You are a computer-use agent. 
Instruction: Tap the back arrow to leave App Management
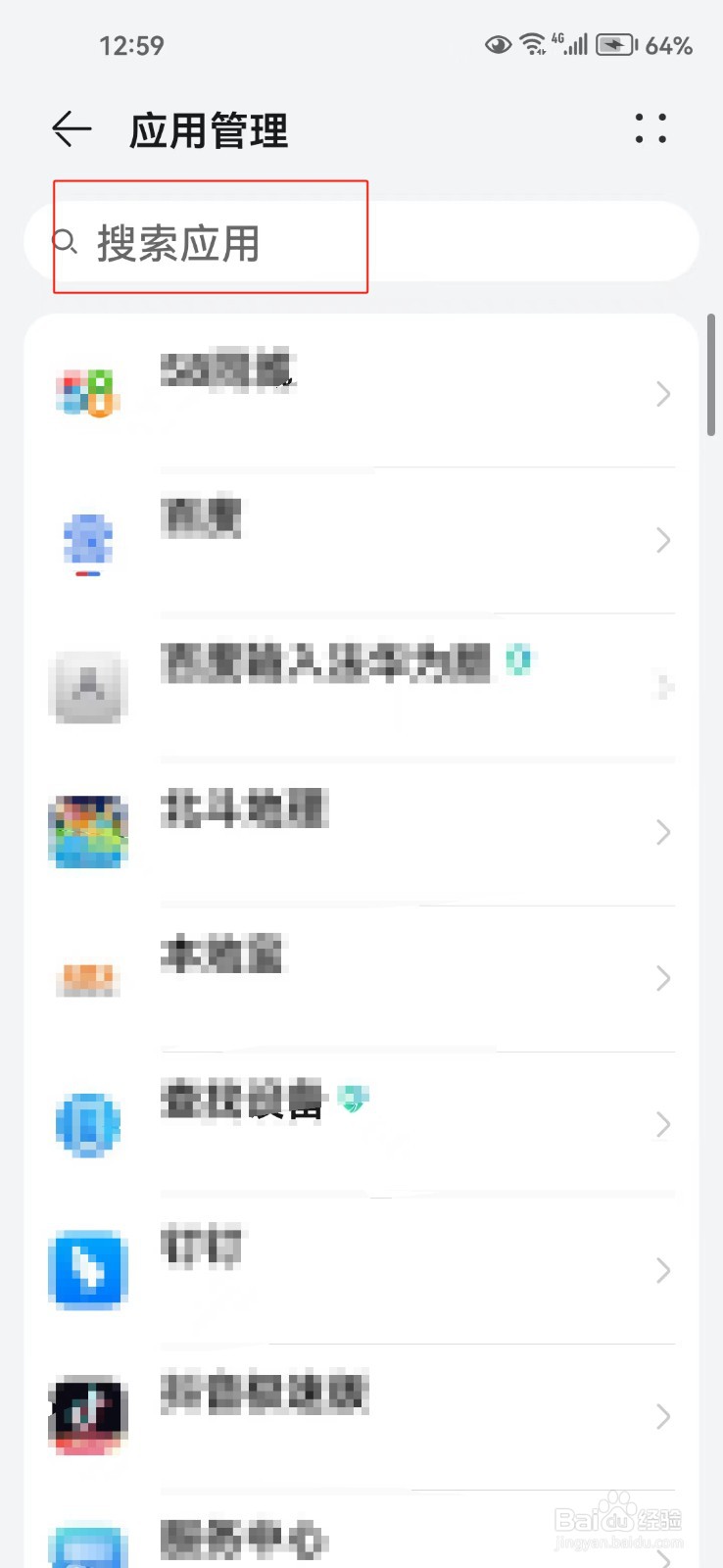(x=71, y=128)
